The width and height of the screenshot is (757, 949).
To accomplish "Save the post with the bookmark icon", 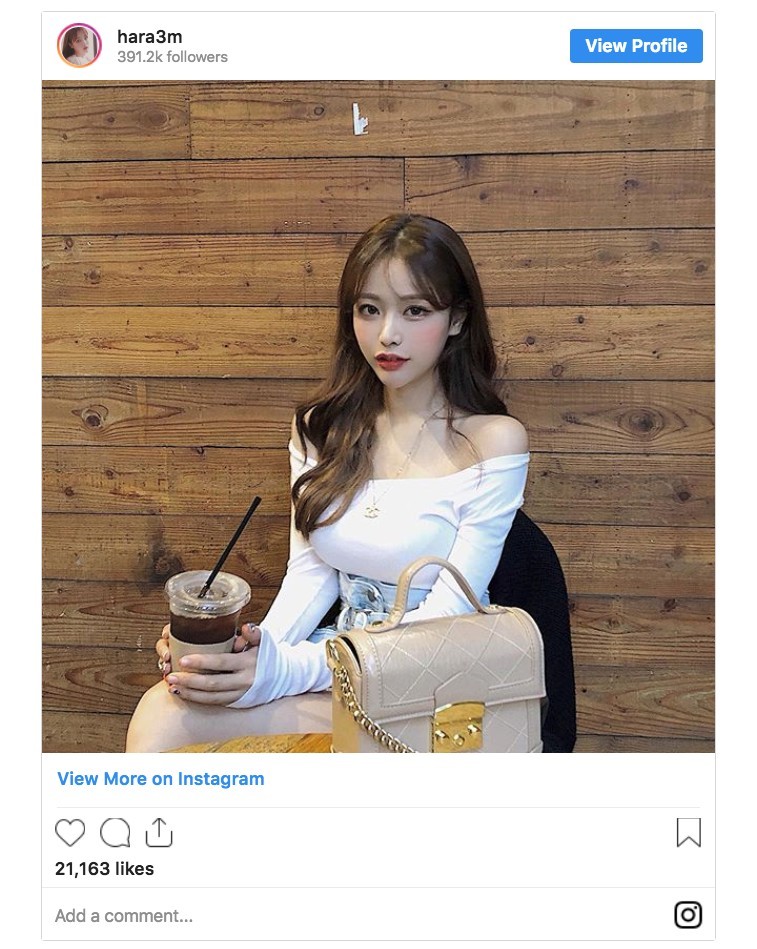I will pyautogui.click(x=688, y=833).
